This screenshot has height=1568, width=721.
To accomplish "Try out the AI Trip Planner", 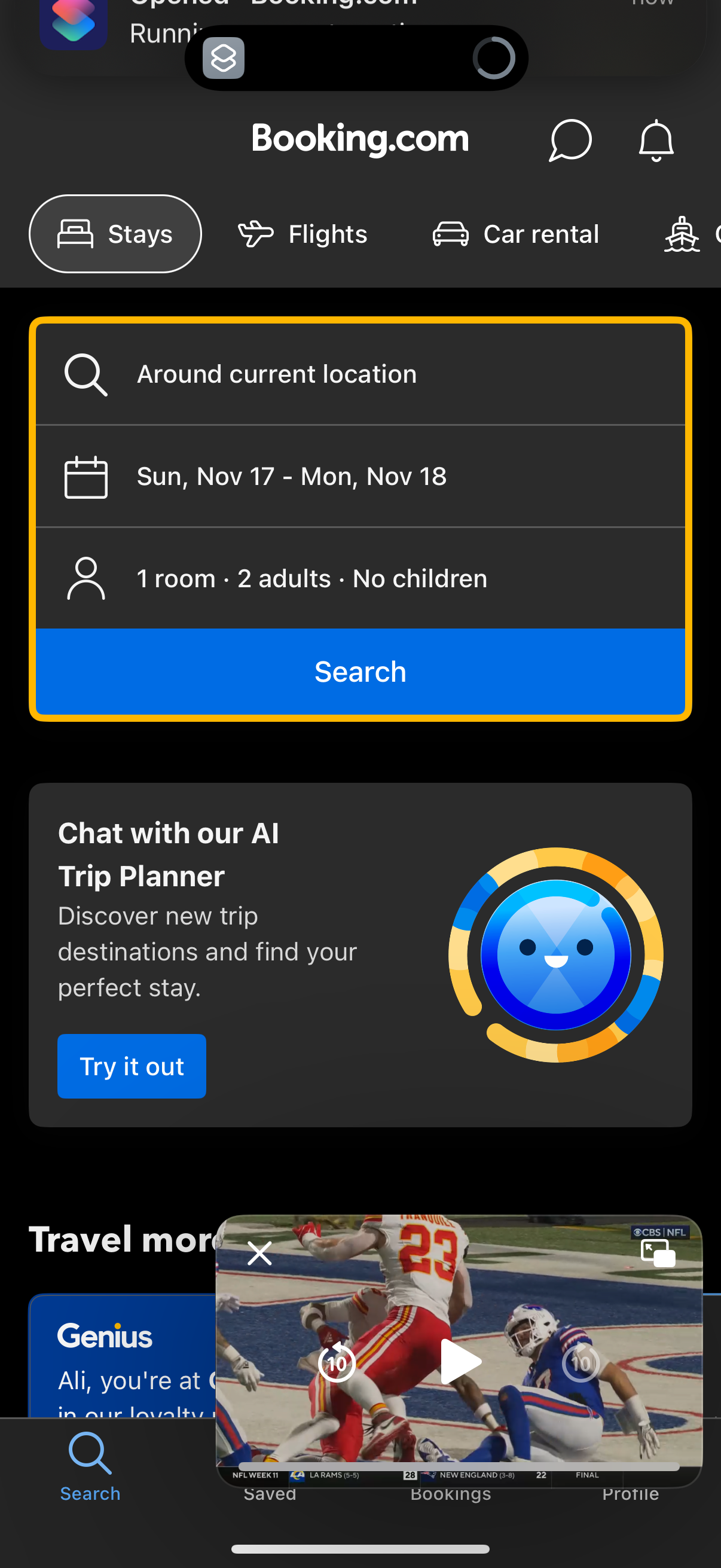I will tap(132, 1066).
